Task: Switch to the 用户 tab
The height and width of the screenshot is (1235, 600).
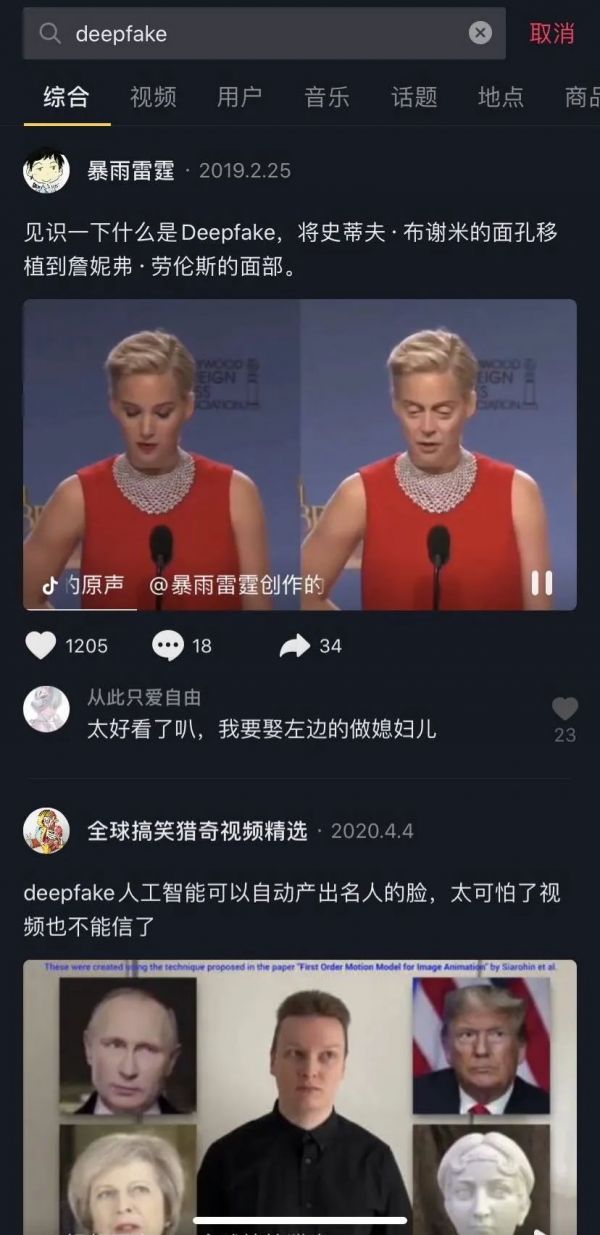Action: [240, 97]
